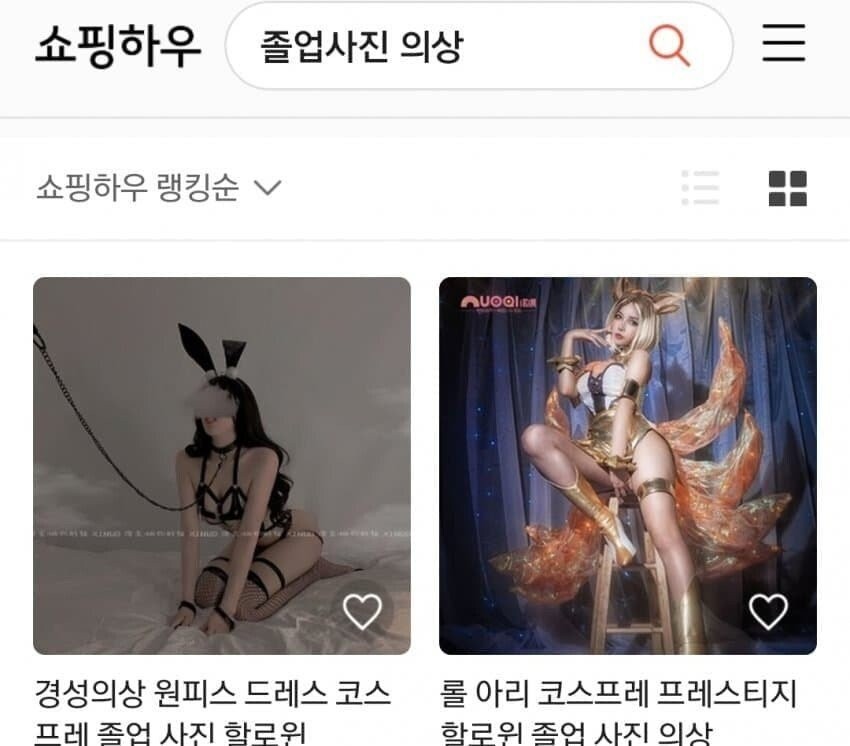The height and width of the screenshot is (746, 850).
Task: Open the 롤 아리 코스프레 프레스티지 title link
Action: [x=618, y=712]
